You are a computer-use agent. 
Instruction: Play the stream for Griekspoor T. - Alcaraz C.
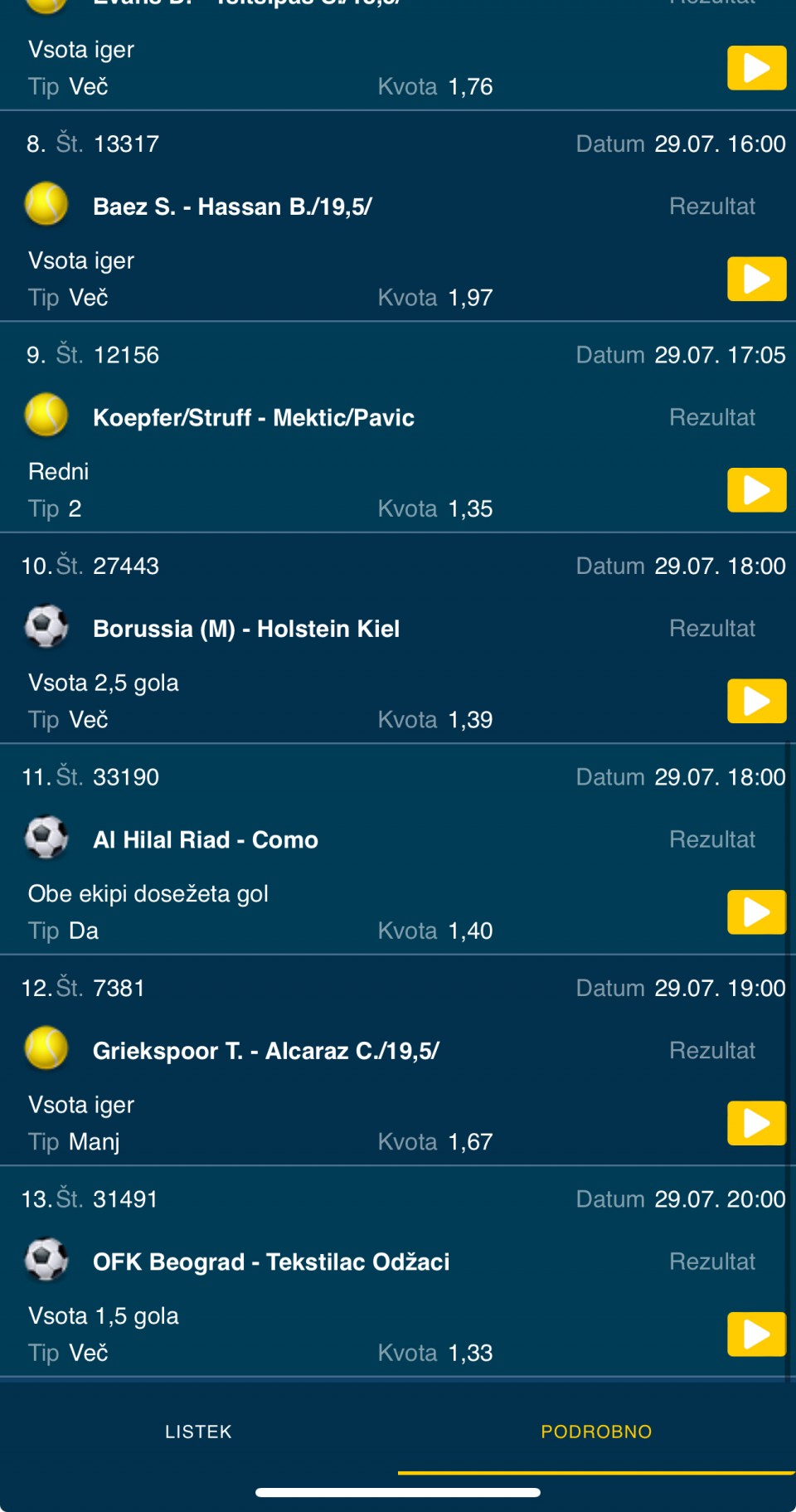pyautogui.click(x=756, y=1123)
